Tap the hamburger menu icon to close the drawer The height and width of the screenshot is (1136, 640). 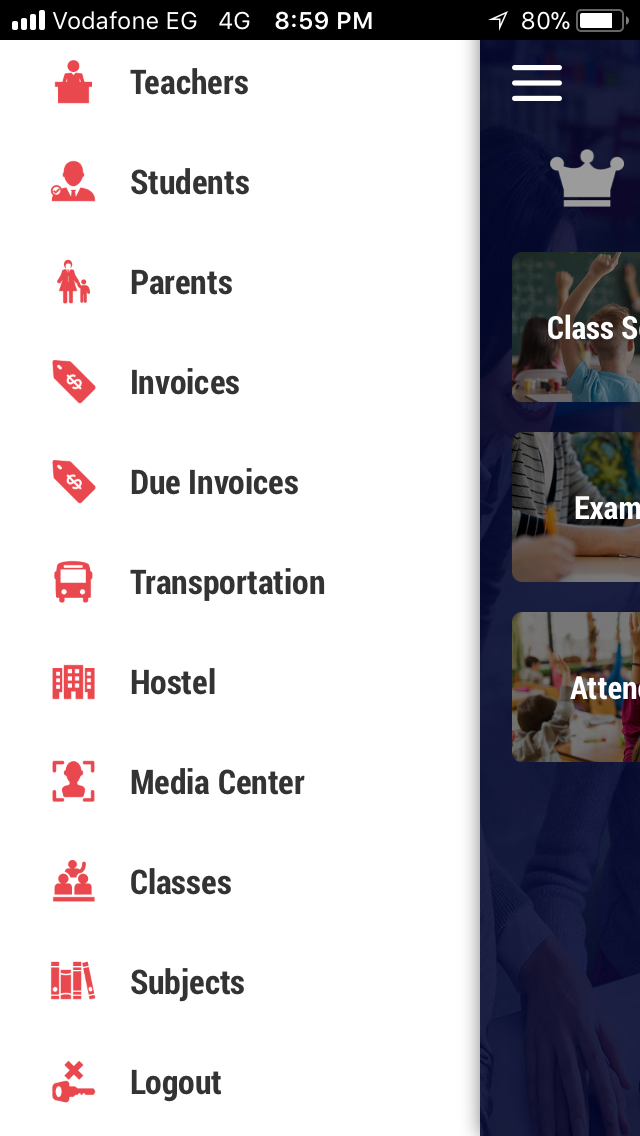[537, 83]
